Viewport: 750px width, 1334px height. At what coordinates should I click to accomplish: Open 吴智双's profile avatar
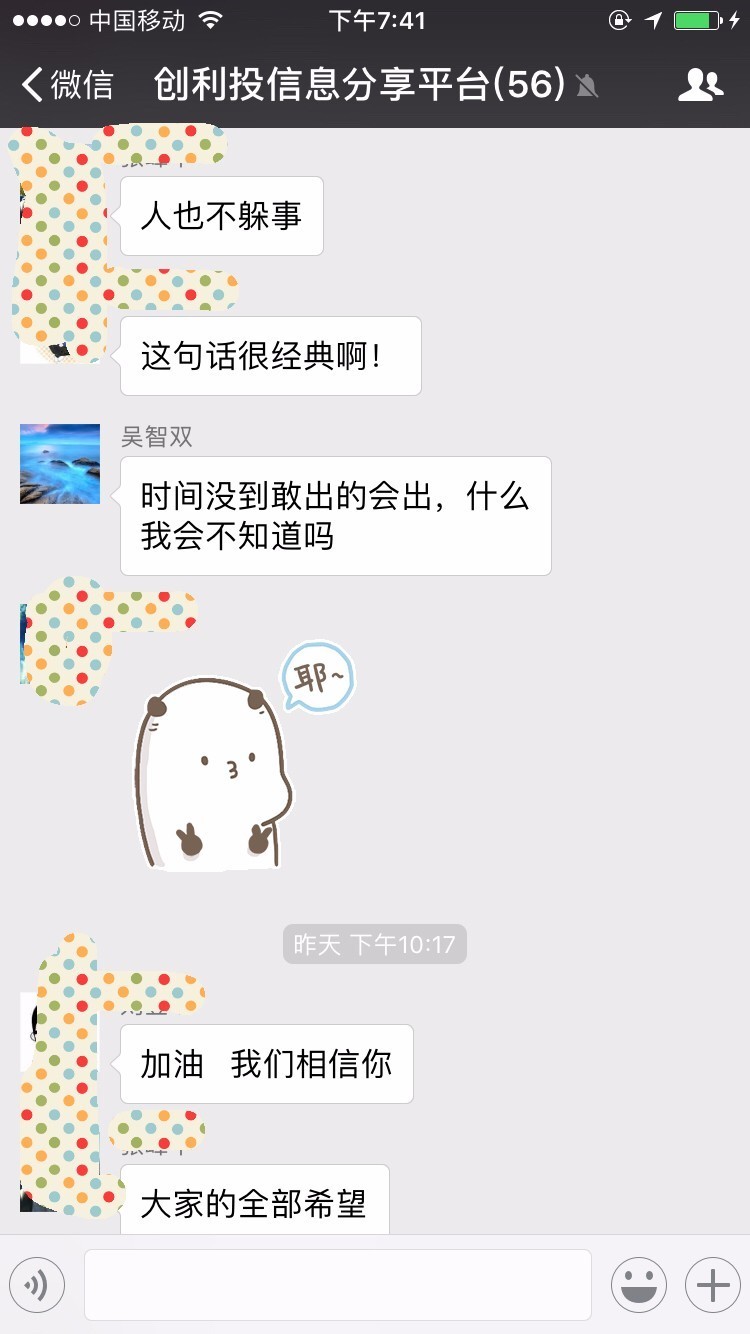point(59,464)
